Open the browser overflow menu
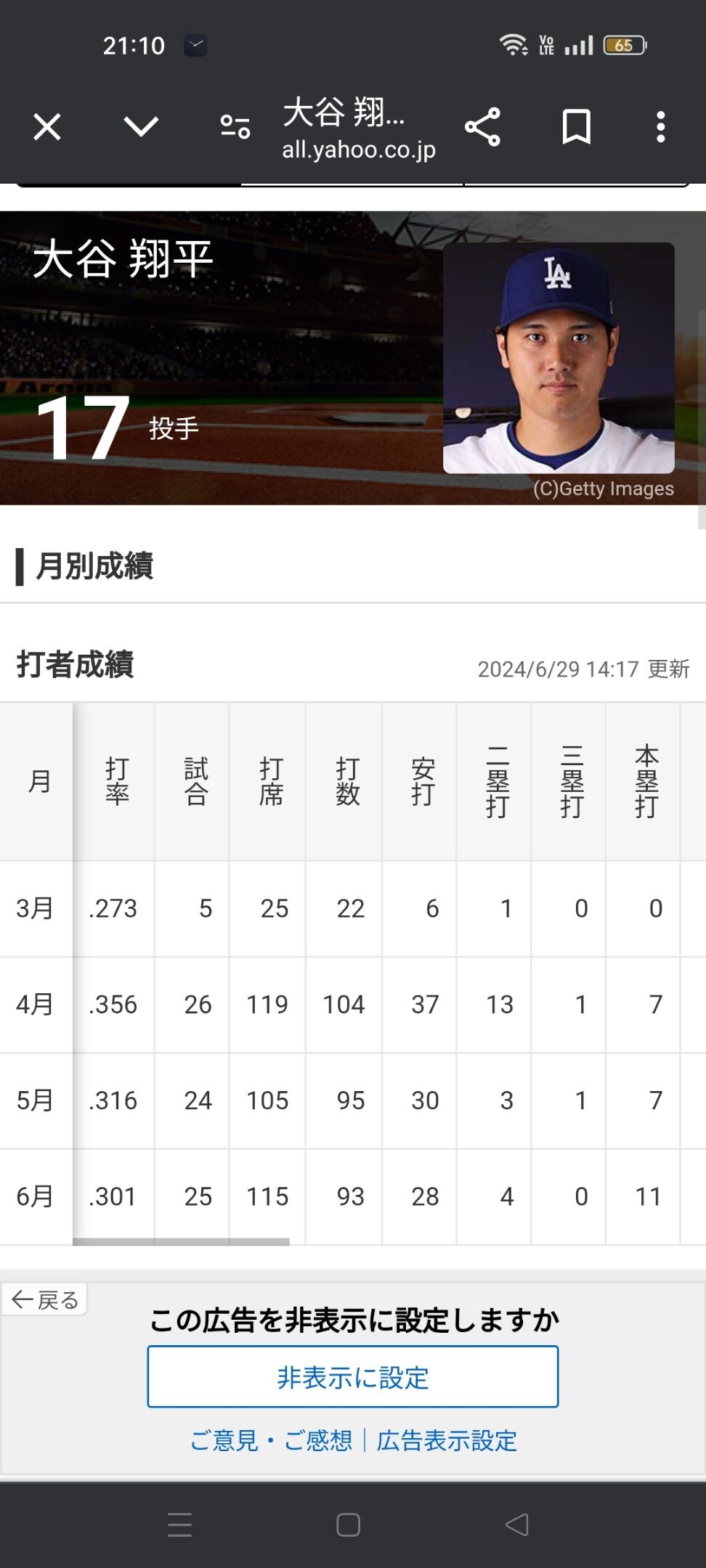Screen dimensions: 706x1568 point(660,127)
